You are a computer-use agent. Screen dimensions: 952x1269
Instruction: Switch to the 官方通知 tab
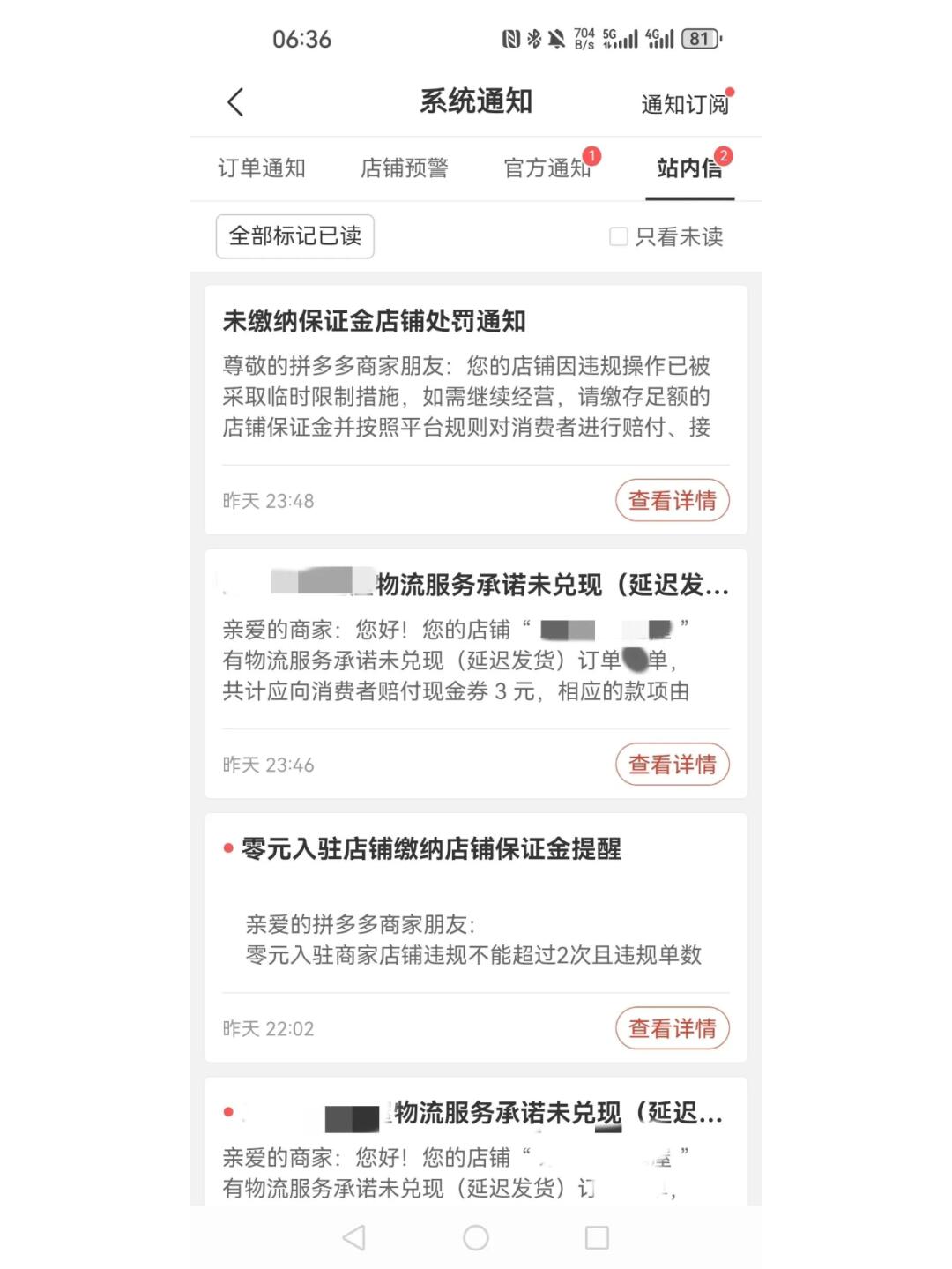click(547, 168)
